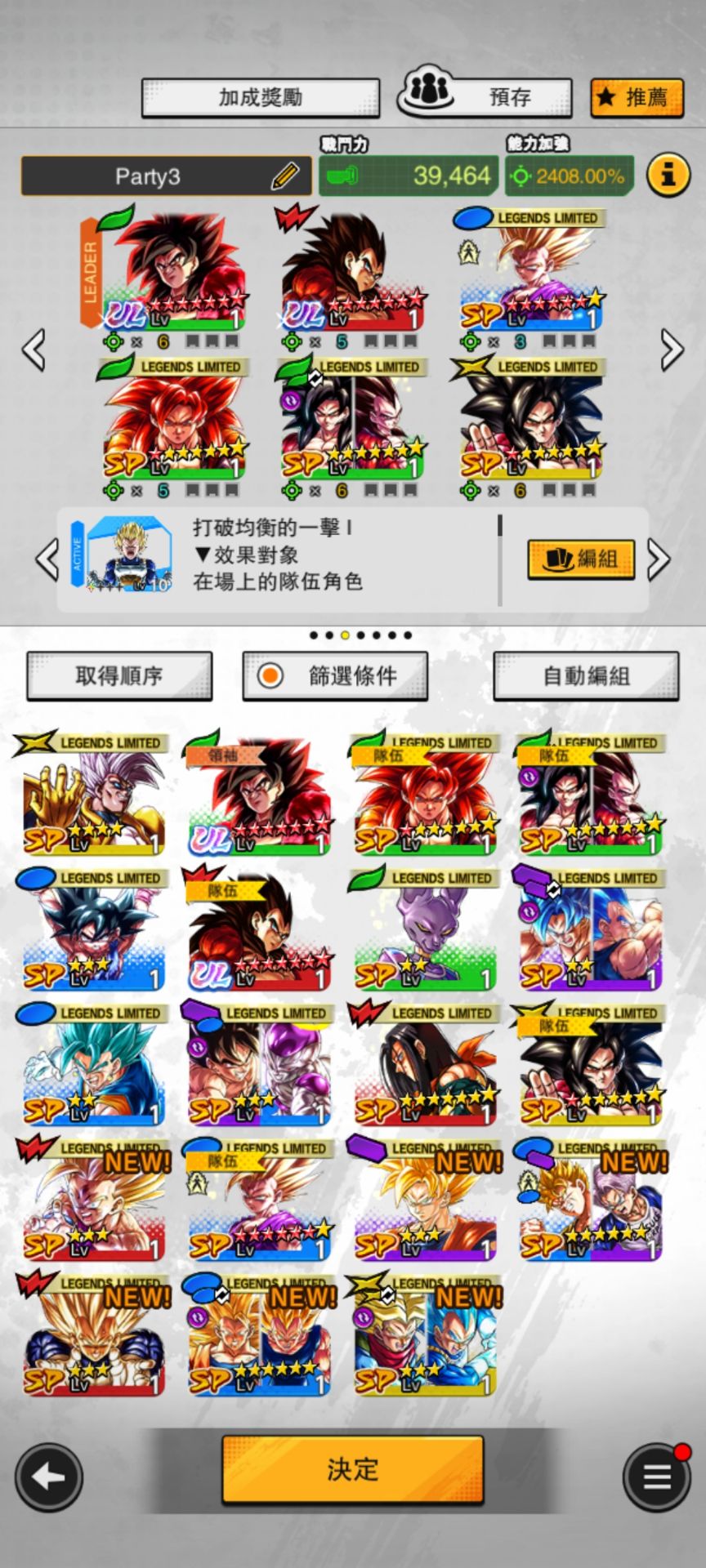Confirm with the 決定 button
Image resolution: width=706 pixels, height=1568 pixels.
(x=352, y=1469)
